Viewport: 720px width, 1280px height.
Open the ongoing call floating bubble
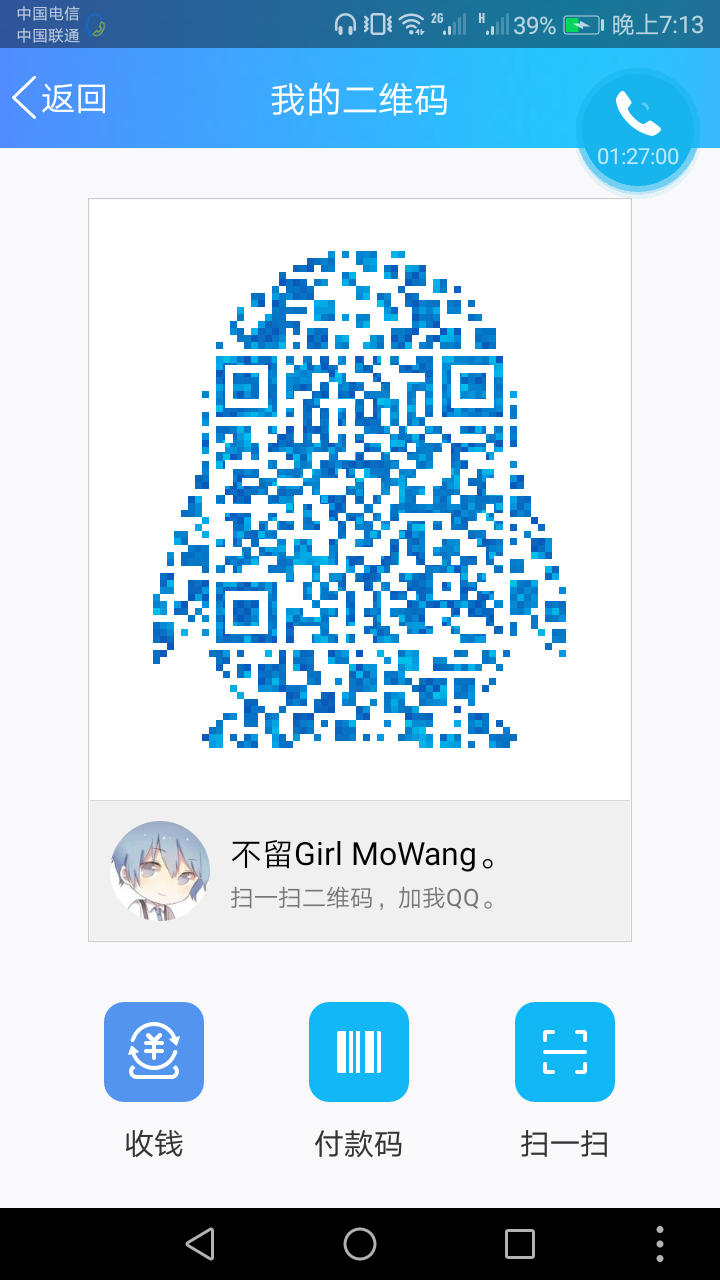(637, 128)
